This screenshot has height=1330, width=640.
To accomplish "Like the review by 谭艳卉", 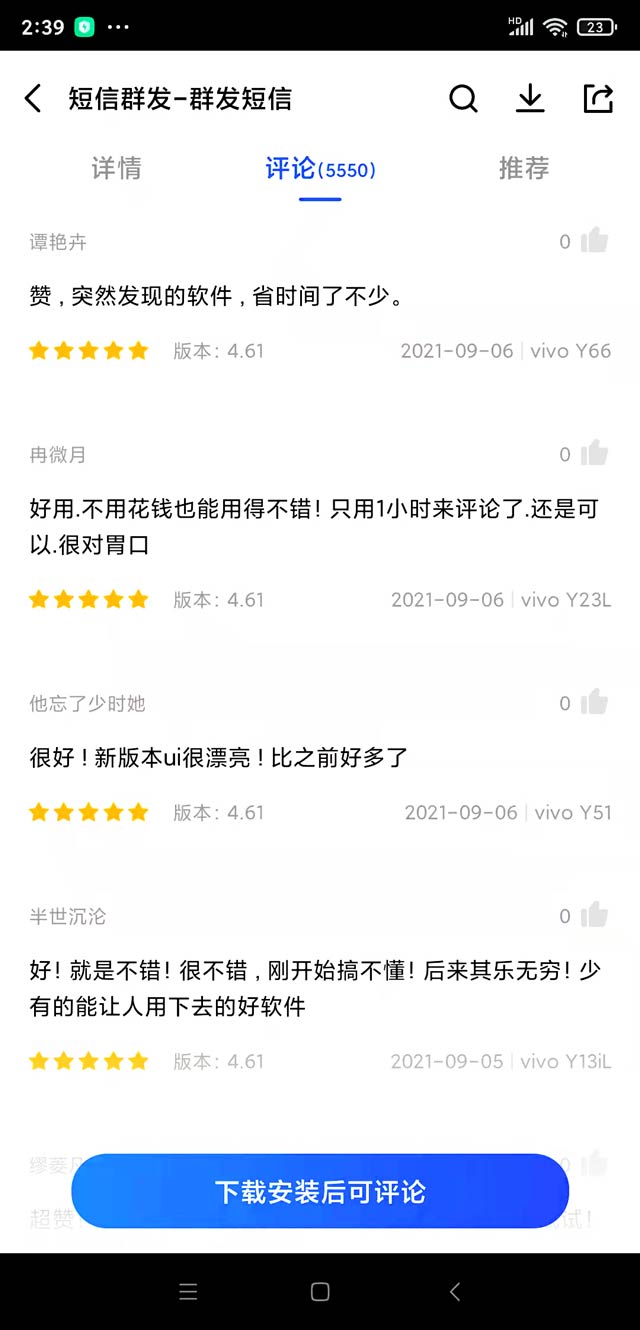I will pyautogui.click(x=594, y=241).
